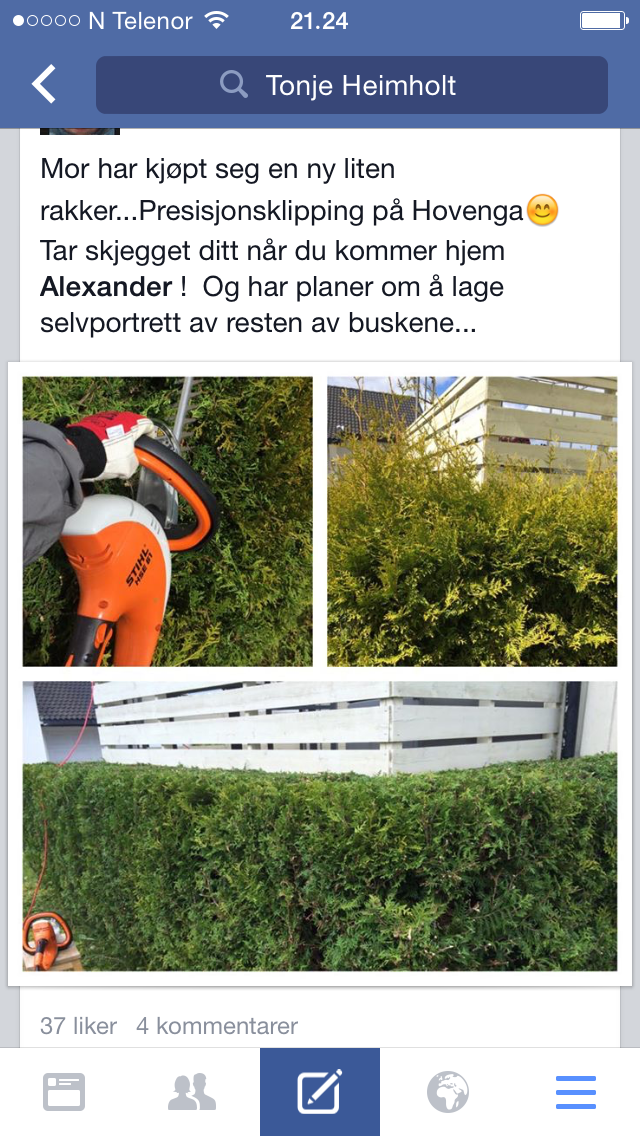
Task: Open the wide photo of the trimmed hedge
Action: 320,826
